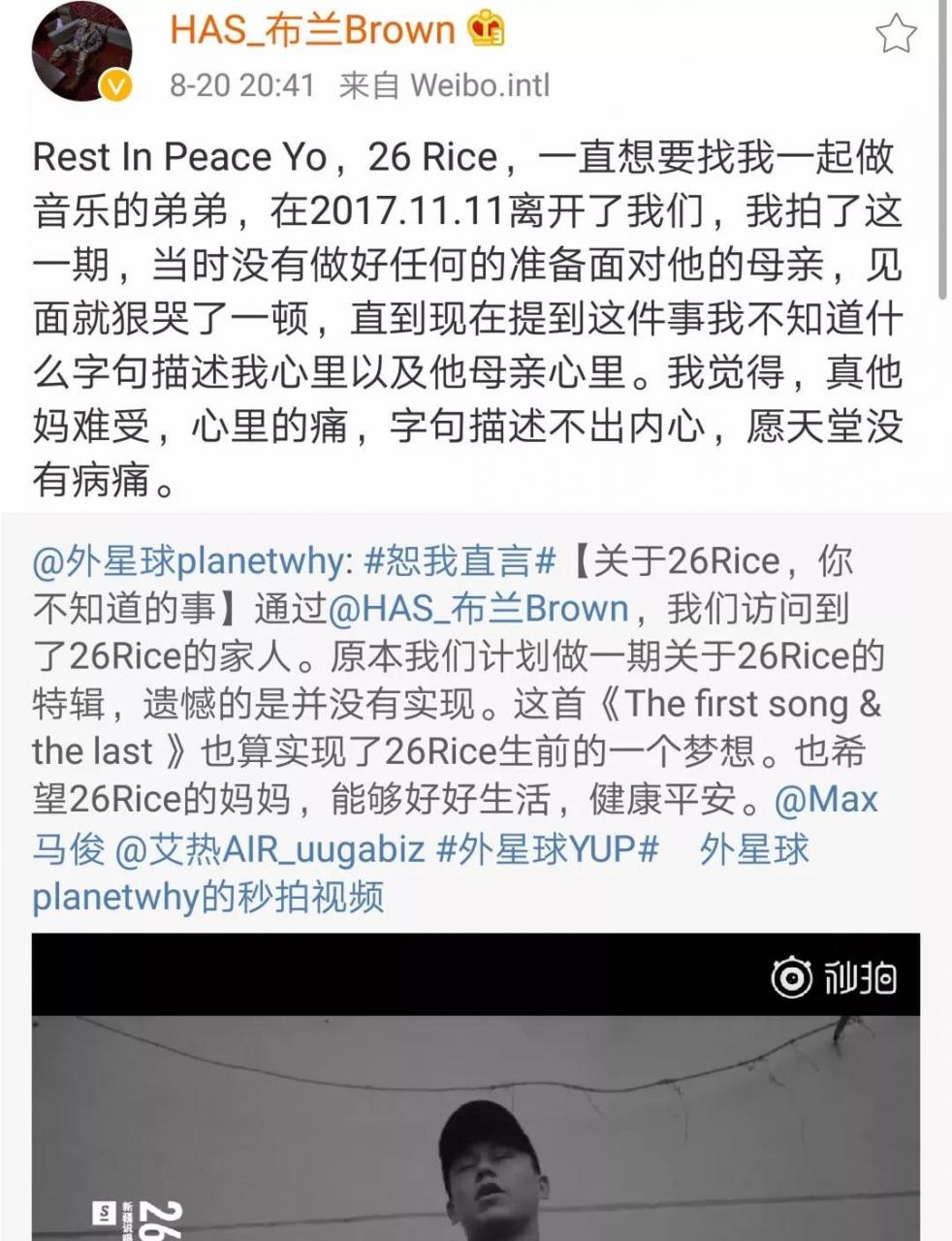Open the @艾热AIR_uugabiz mention
The image size is (952, 1241).
[270, 849]
